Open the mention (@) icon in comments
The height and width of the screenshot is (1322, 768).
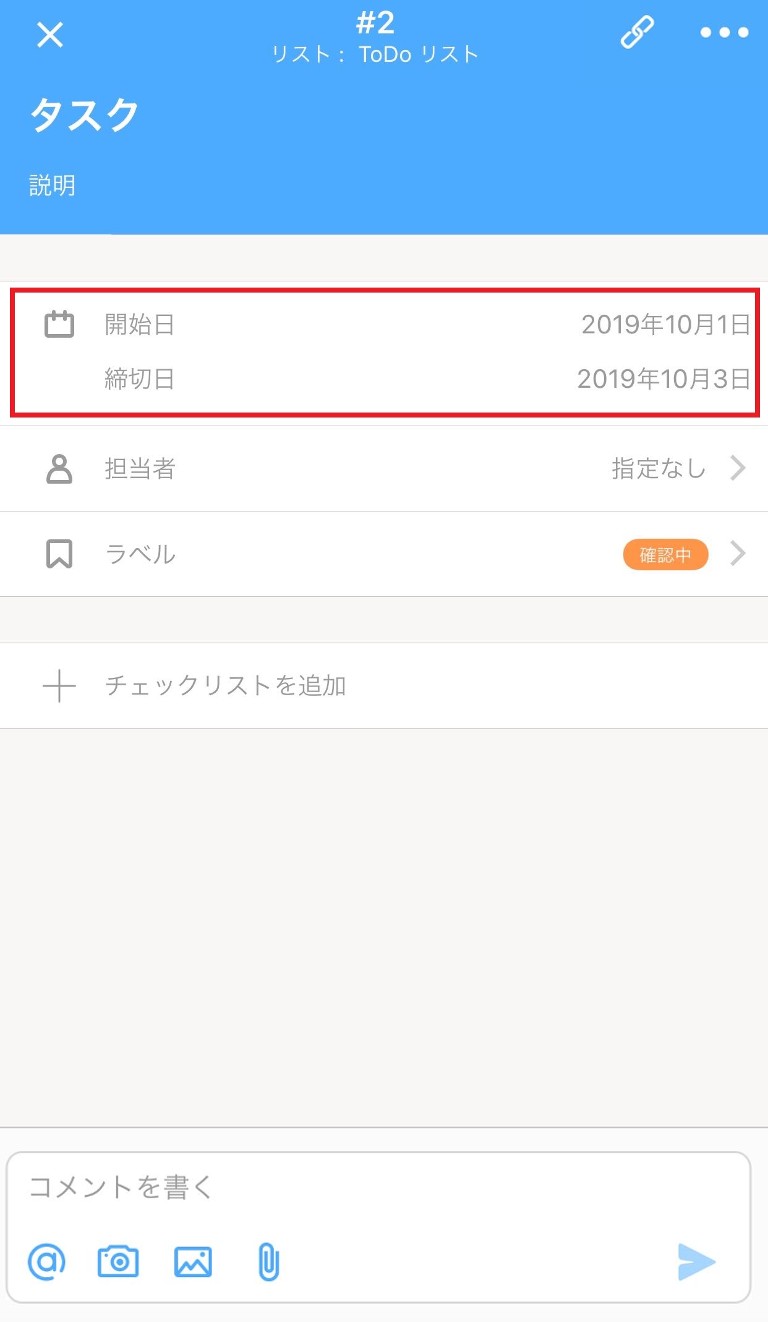tap(47, 1262)
